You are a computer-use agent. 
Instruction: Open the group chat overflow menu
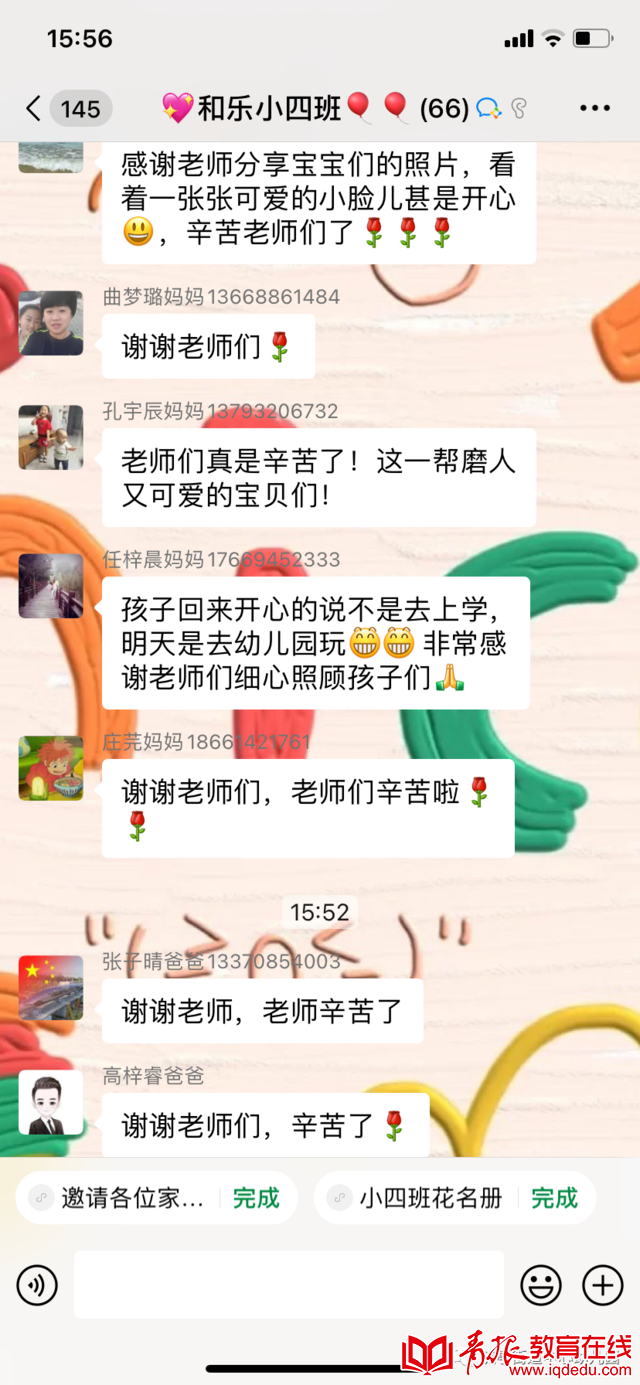click(x=595, y=108)
